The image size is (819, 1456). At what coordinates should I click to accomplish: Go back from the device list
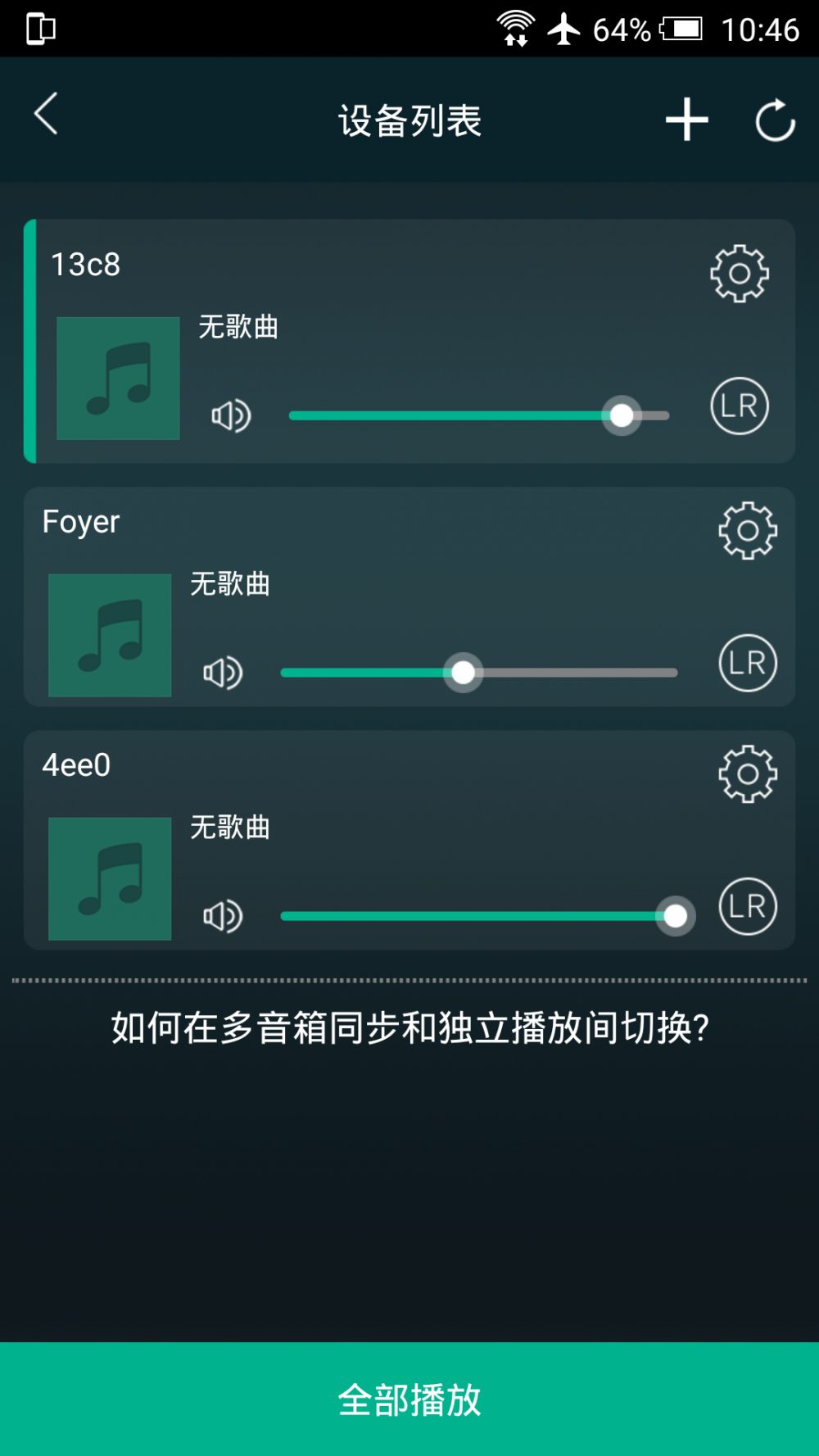click(46, 114)
